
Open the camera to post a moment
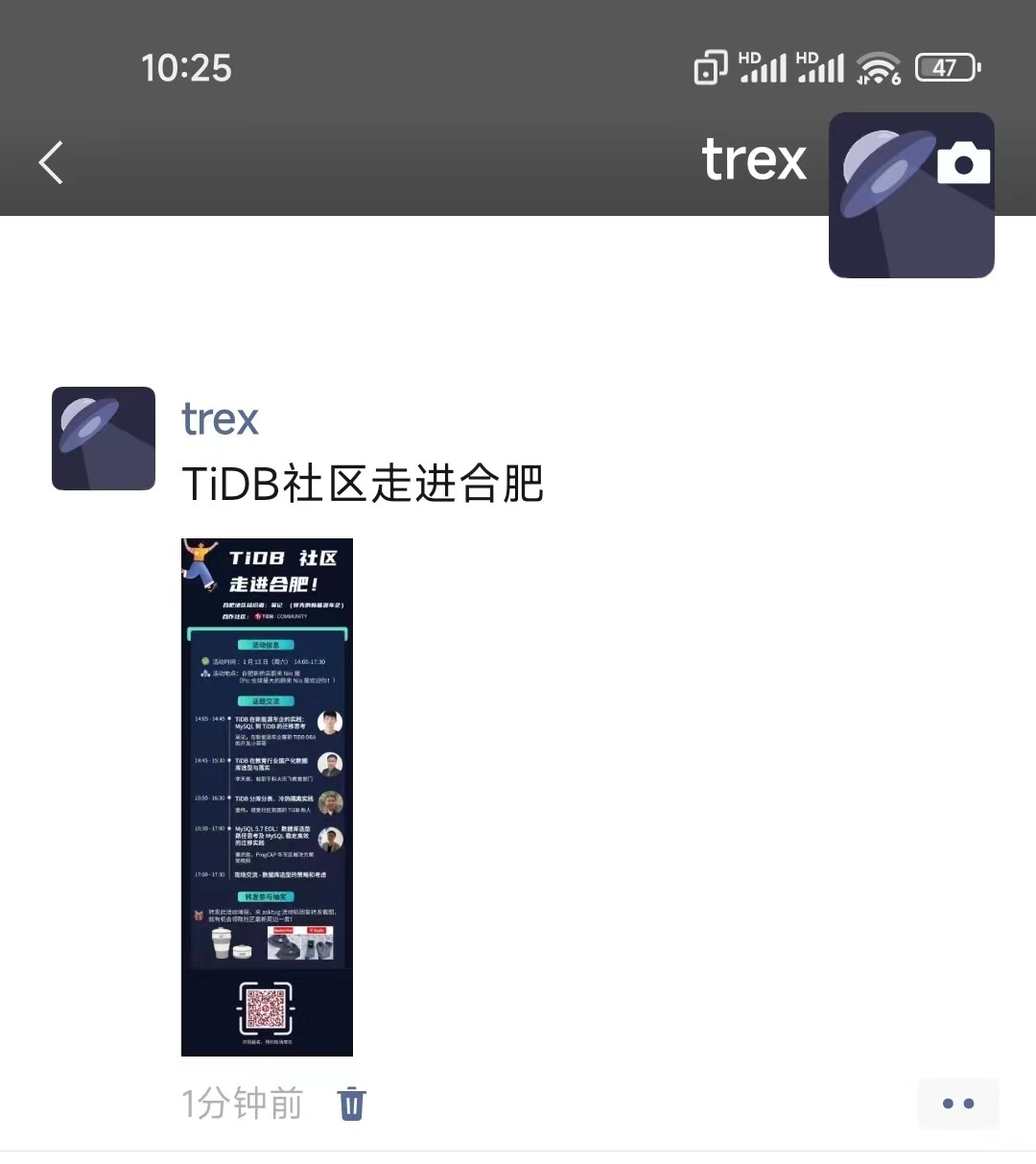[963, 163]
